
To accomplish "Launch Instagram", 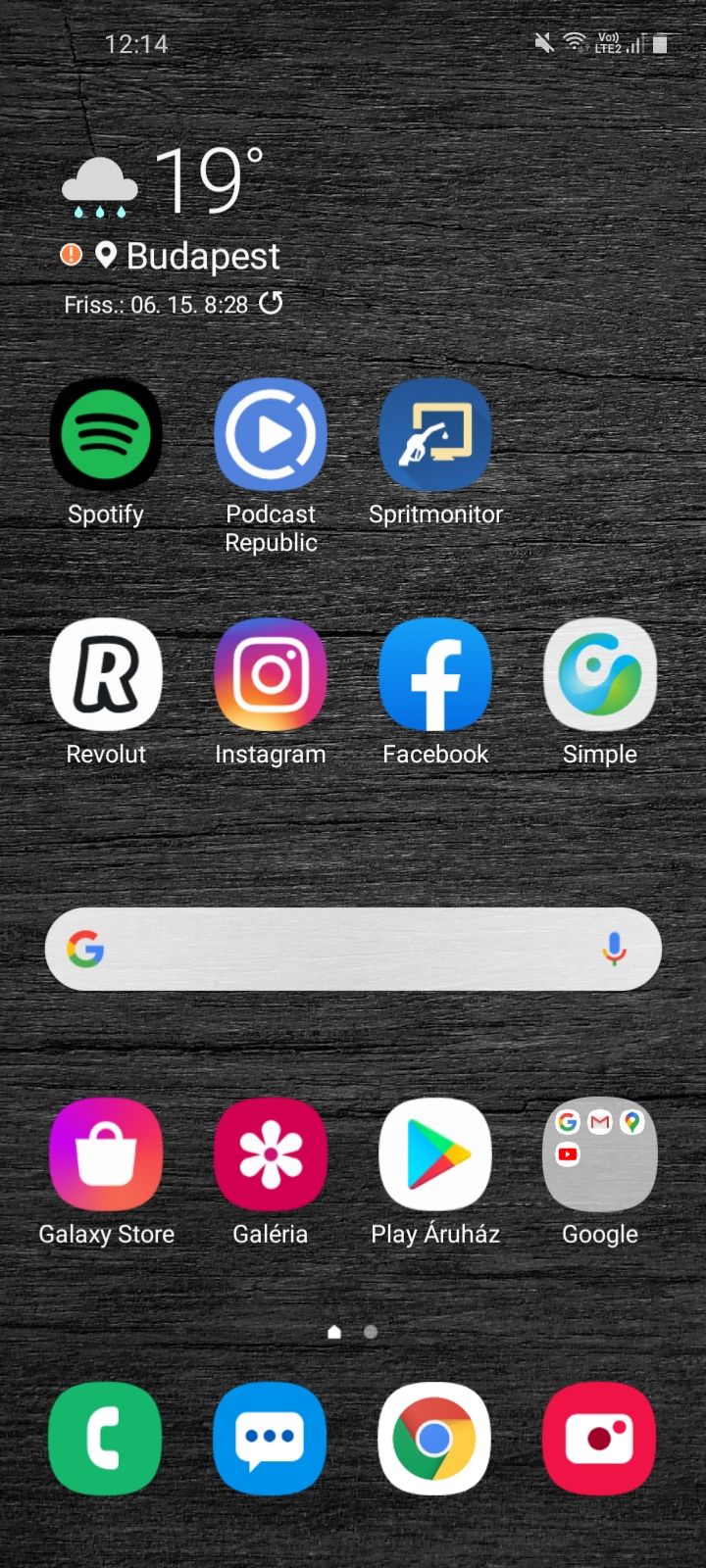I will pos(271,674).
